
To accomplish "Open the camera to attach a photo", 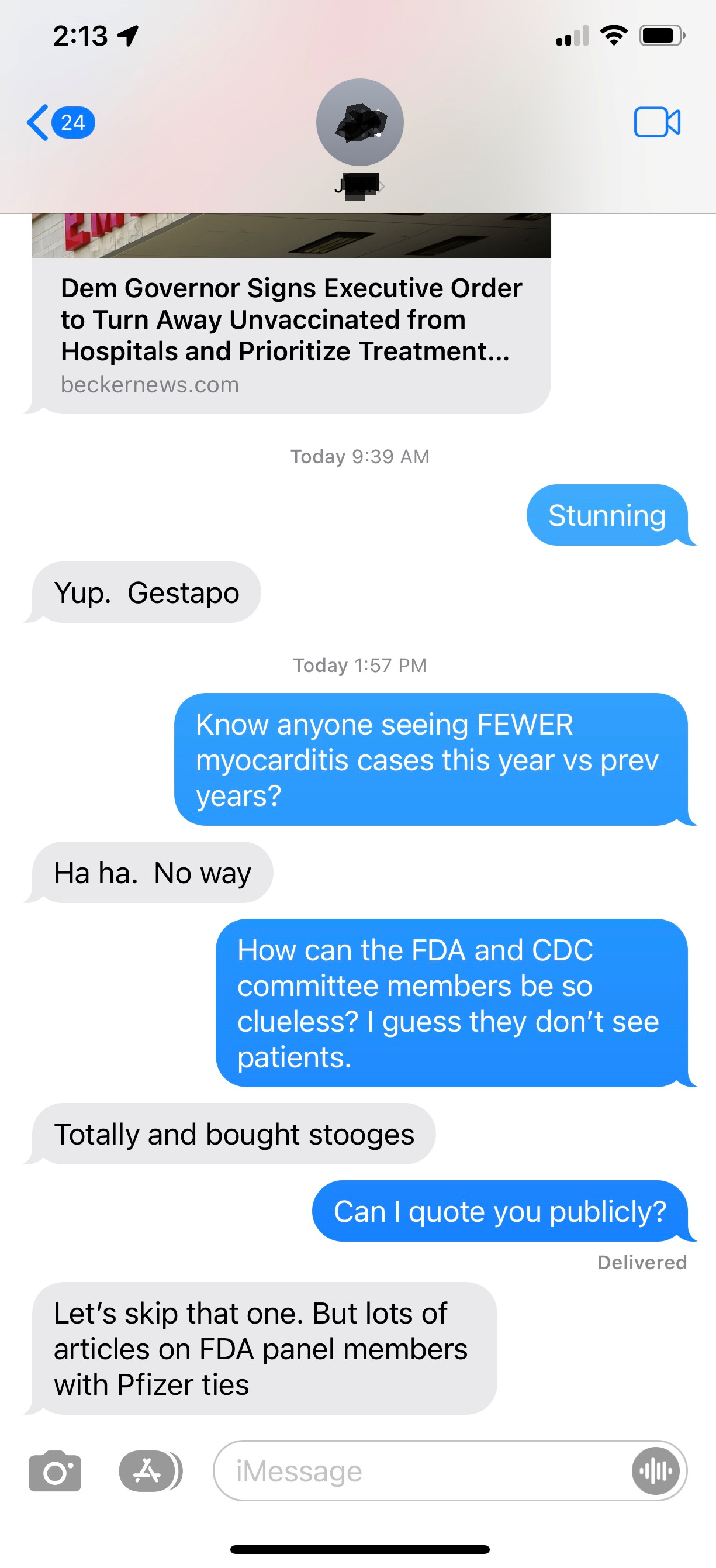I will tap(55, 1470).
